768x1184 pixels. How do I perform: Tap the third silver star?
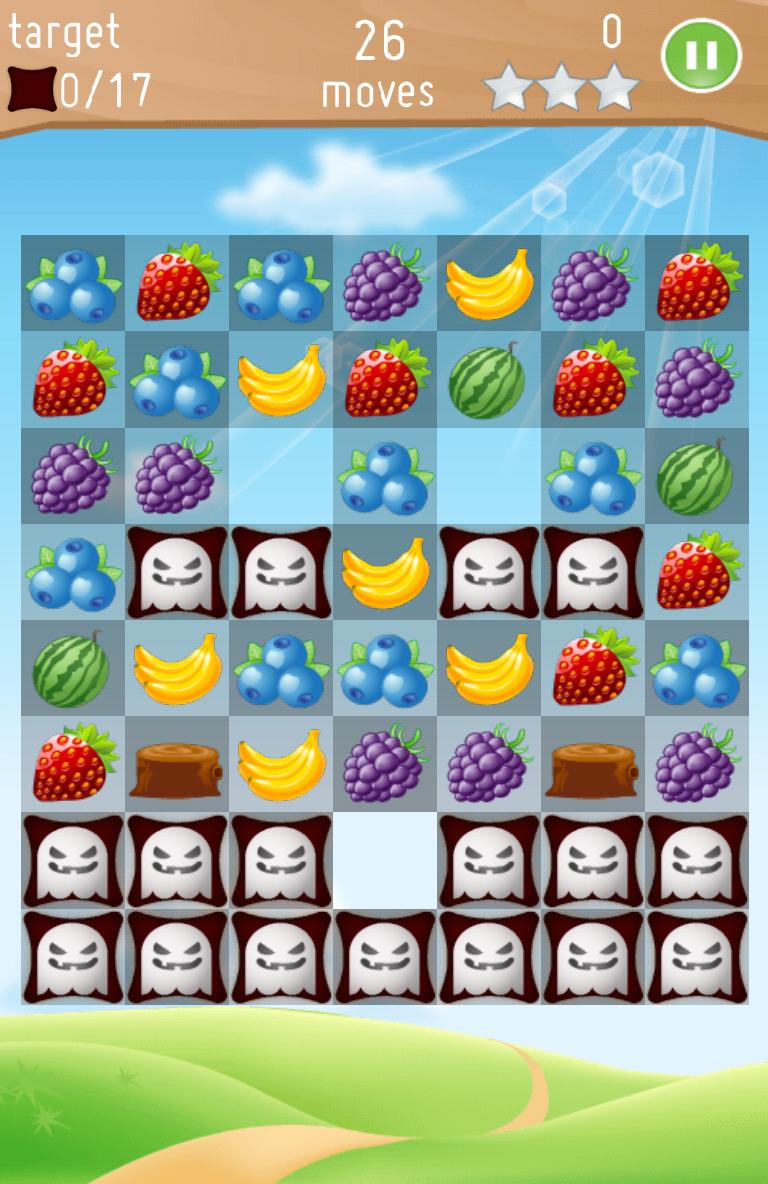620,85
